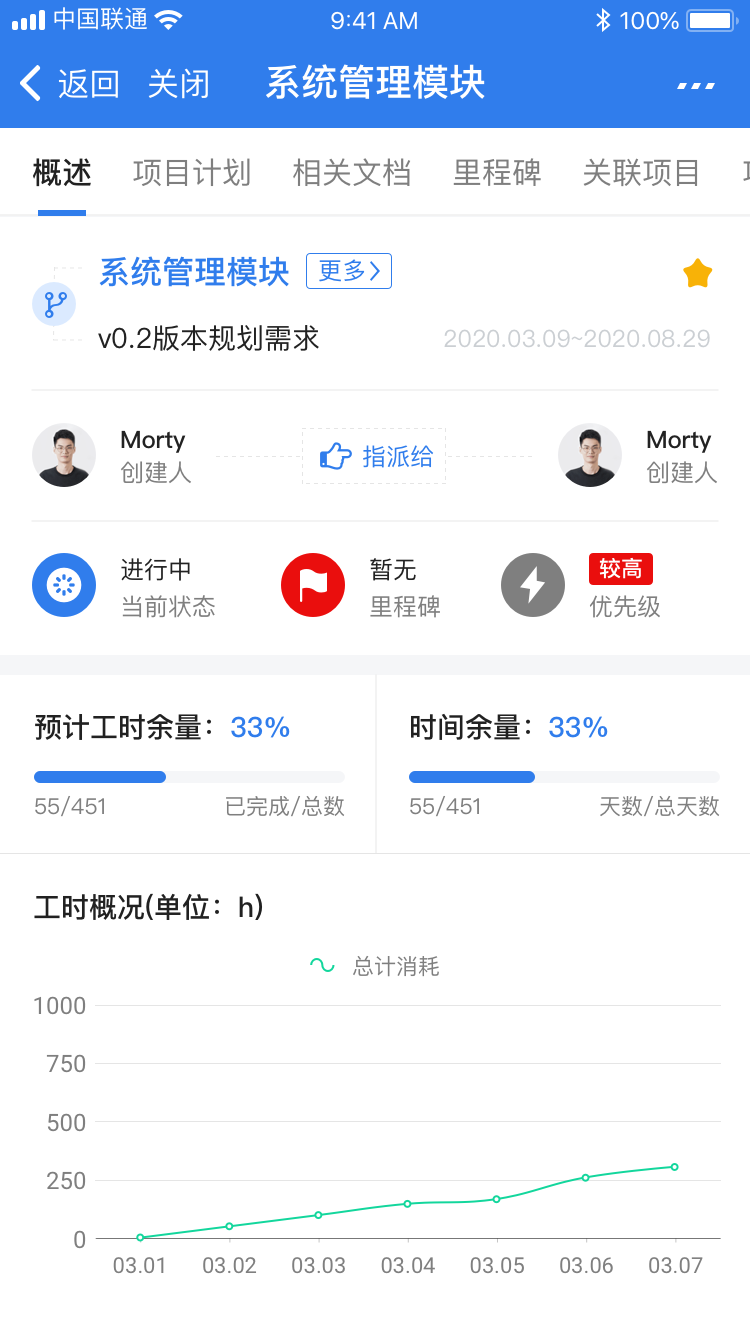The image size is (750, 1334).
Task: Toggle the yellow favorite star
Action: tap(697, 272)
